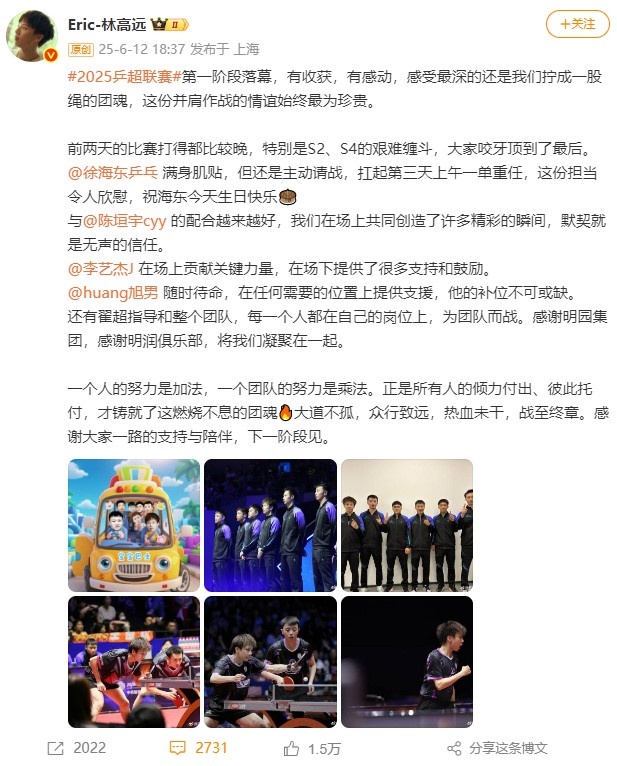
Task: Open the #2025乒超联赛# hashtag
Action: 122,76
